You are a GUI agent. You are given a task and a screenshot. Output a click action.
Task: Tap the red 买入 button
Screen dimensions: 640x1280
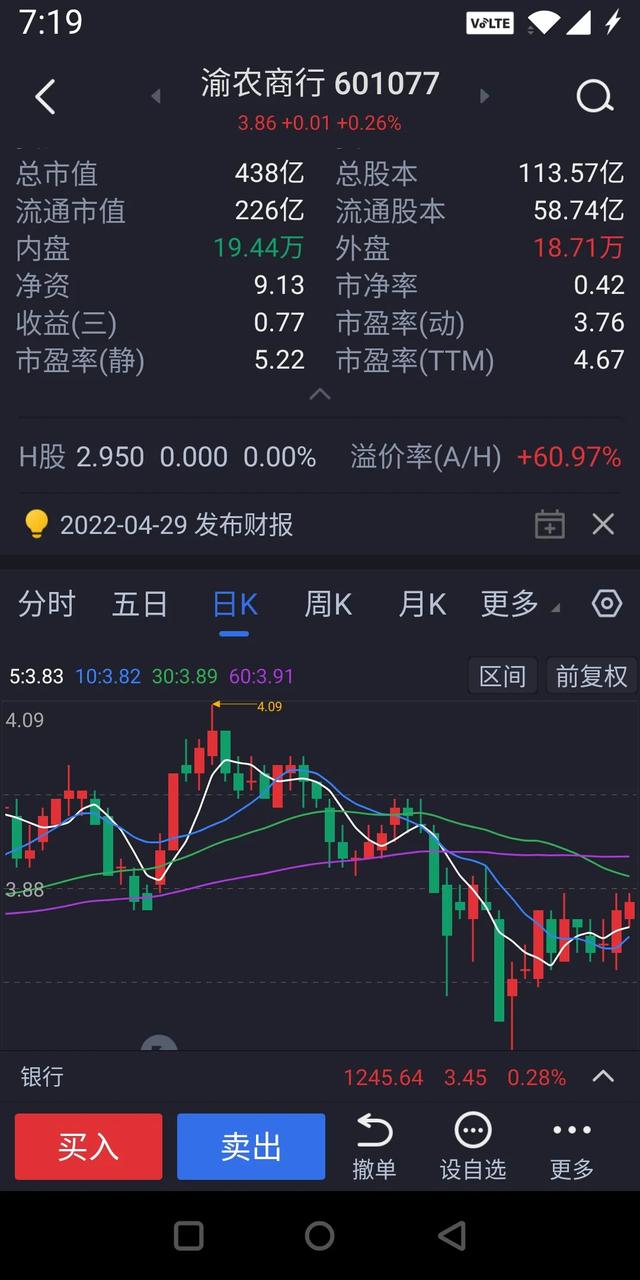pos(88,1147)
